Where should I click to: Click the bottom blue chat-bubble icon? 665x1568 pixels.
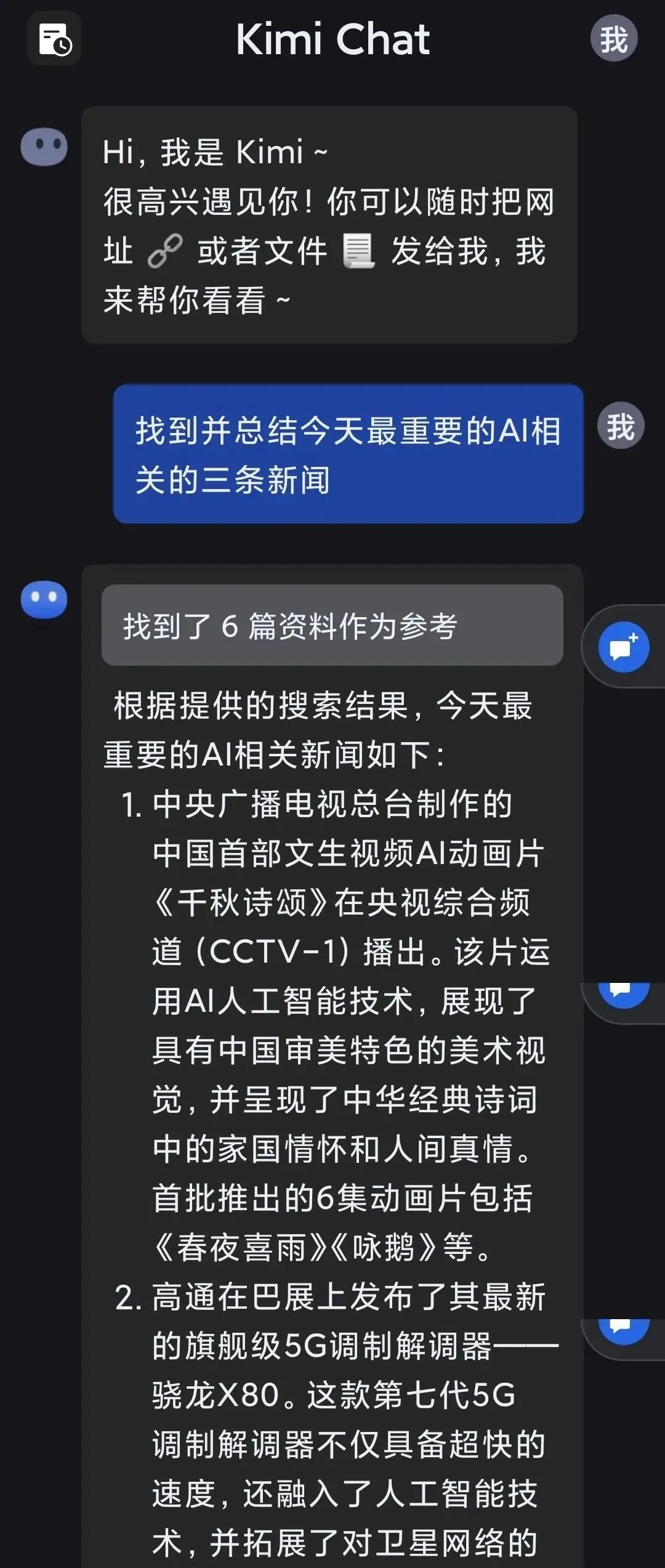[x=623, y=1330]
